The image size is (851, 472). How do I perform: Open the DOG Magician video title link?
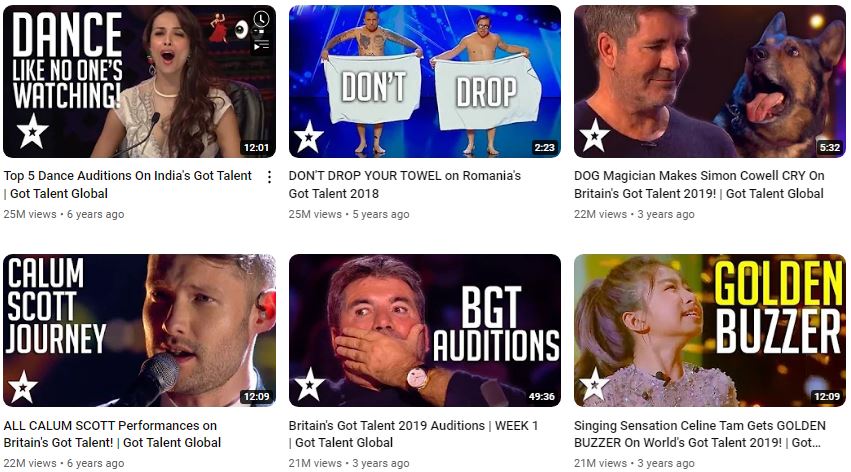698,176
